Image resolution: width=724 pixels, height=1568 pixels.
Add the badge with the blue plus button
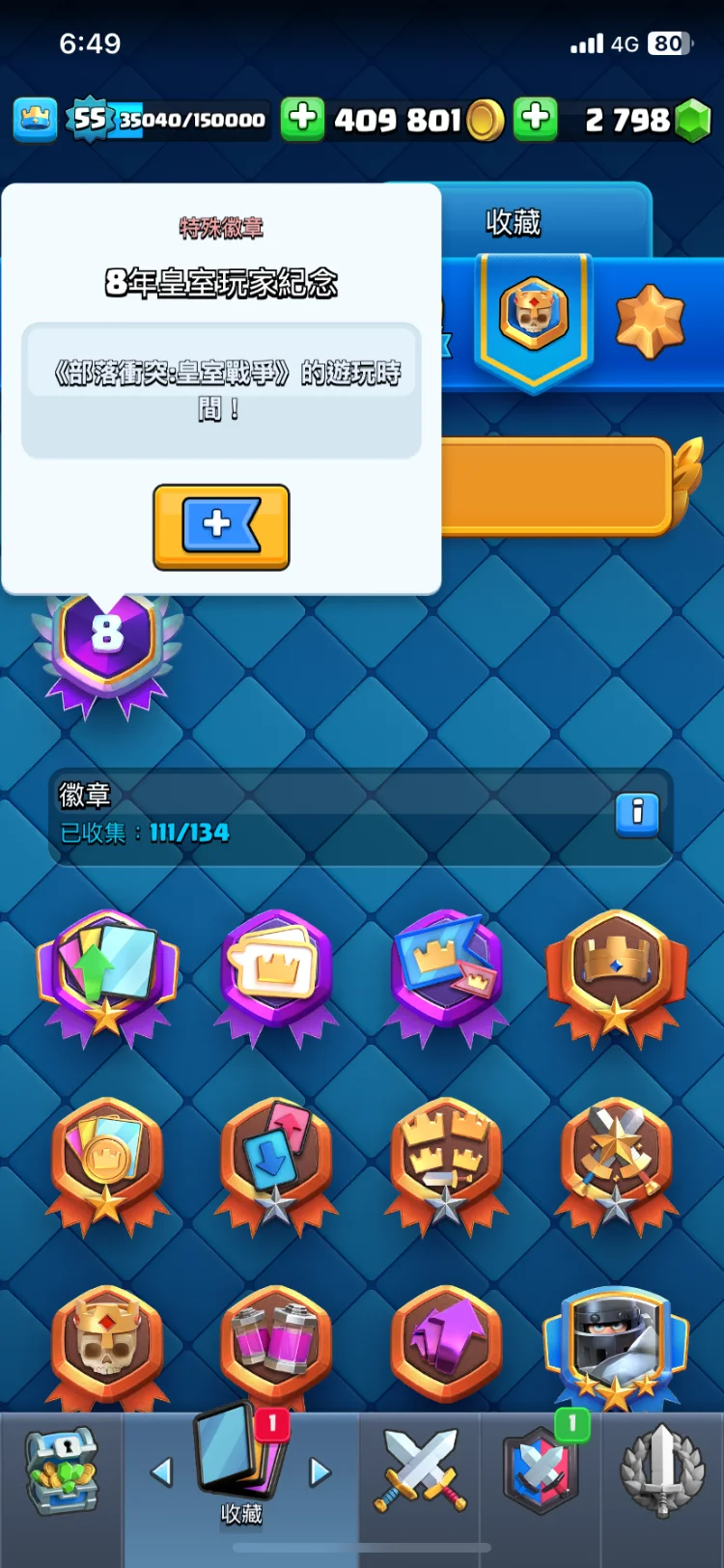point(221,526)
